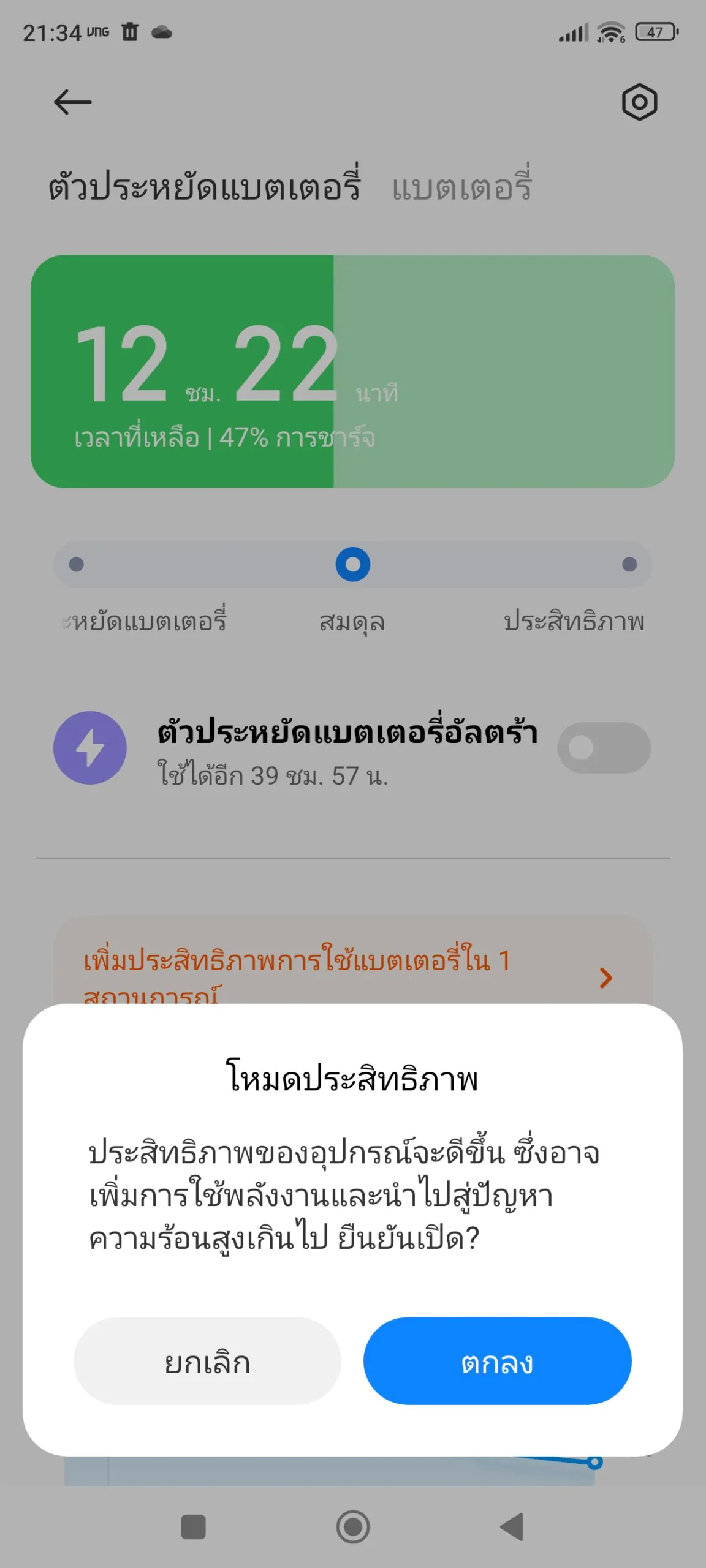
Task: Confirm performance mode with ตกลง
Action: pos(497,1361)
